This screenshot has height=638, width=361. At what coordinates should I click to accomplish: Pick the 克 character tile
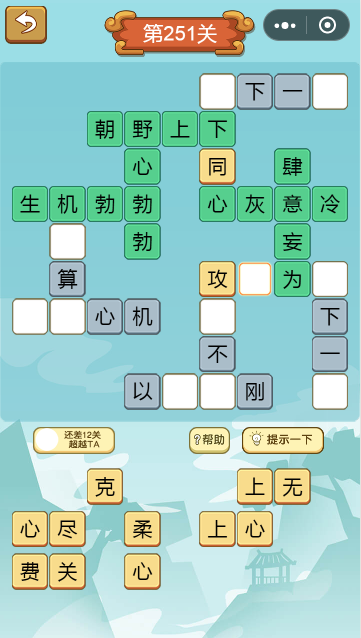pos(105,486)
